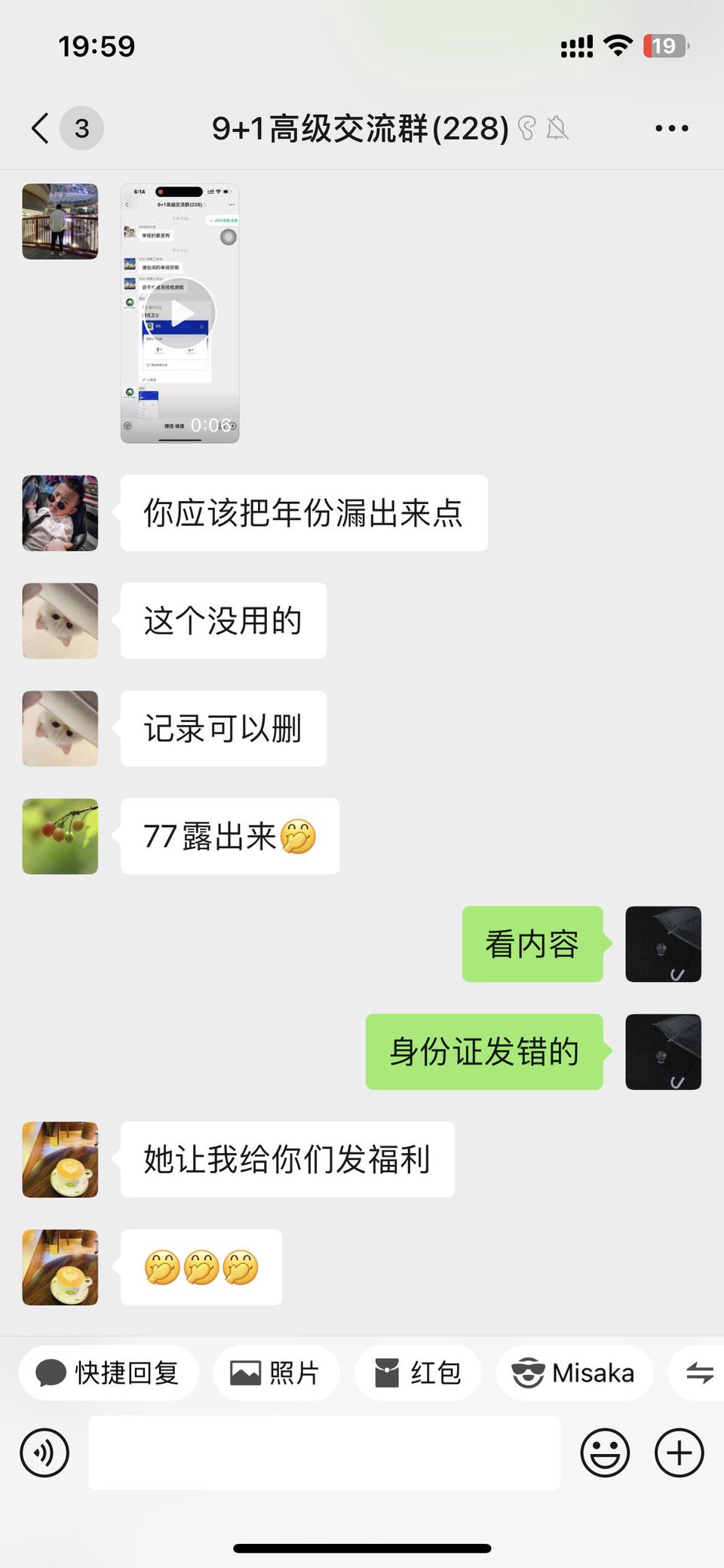The image size is (724, 1568).
Task: Open the plus attachments menu
Action: click(x=679, y=1453)
